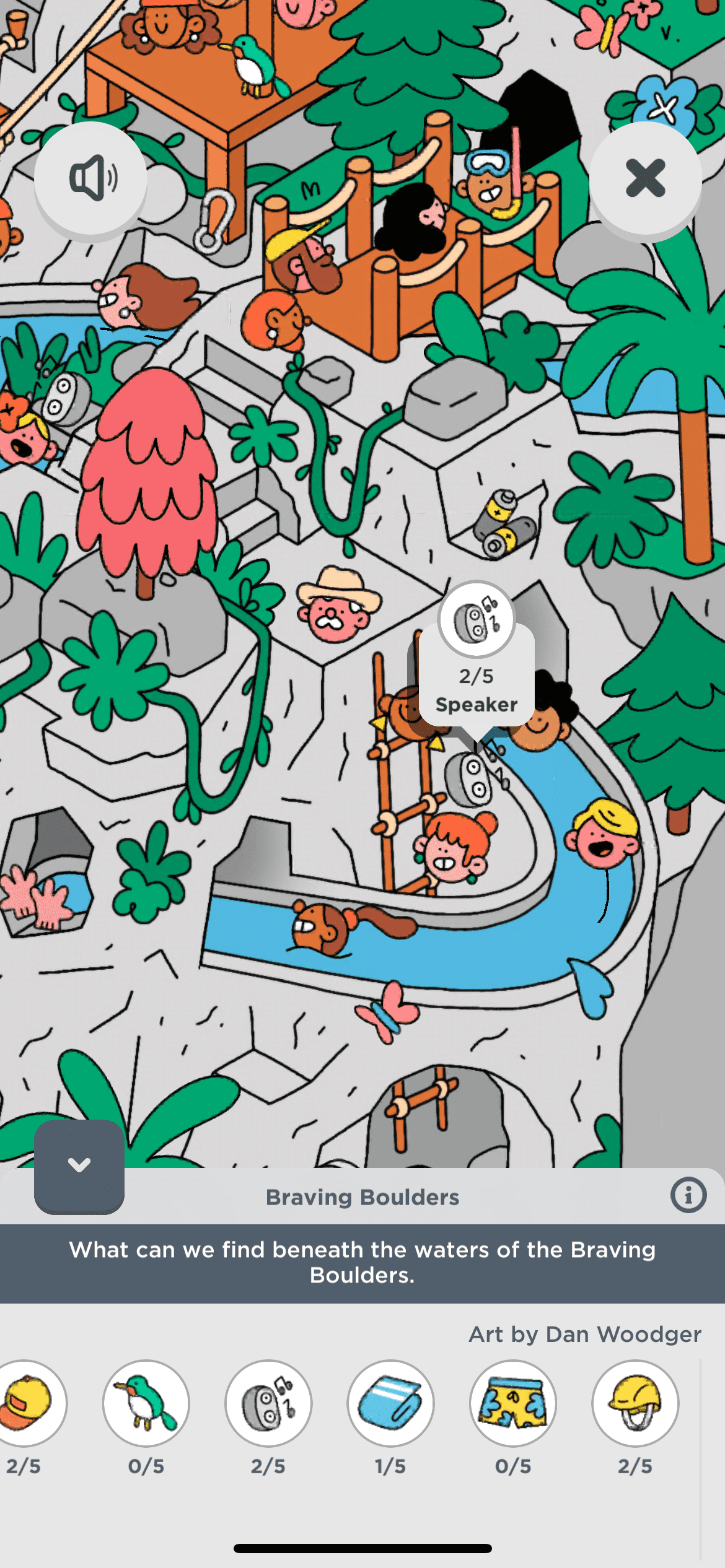Select the speaker item in tray
This screenshot has width=725, height=1568.
(x=268, y=1403)
